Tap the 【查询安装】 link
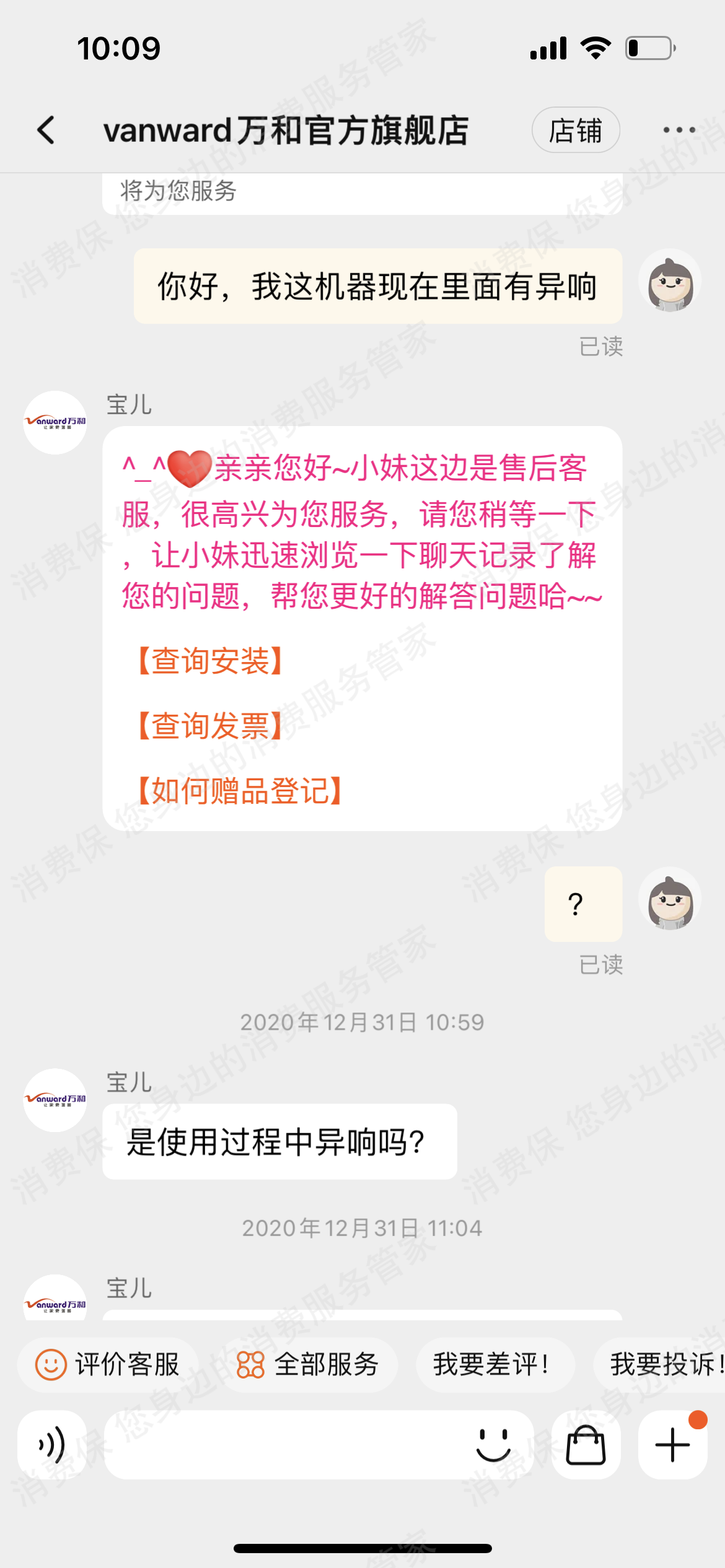 211,661
